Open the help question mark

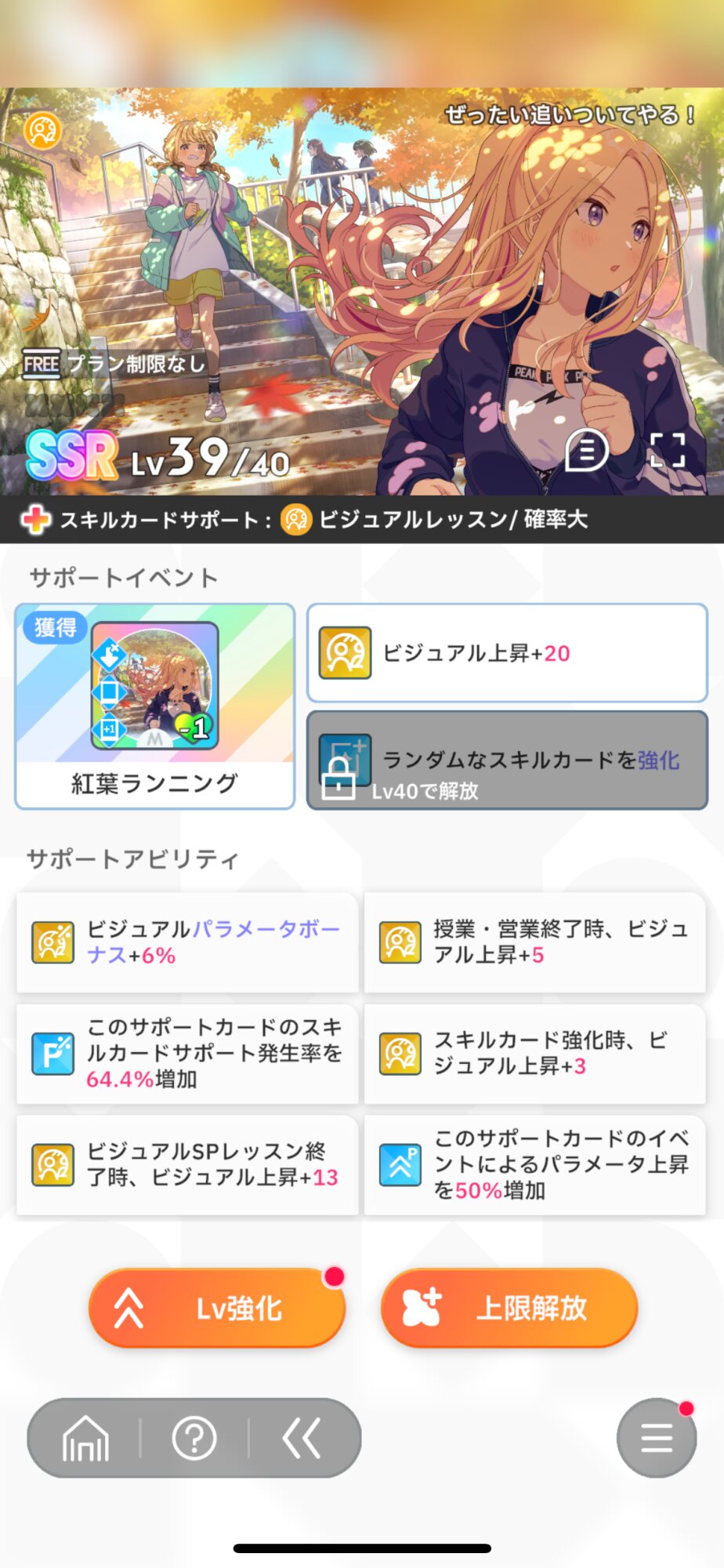tap(194, 1439)
